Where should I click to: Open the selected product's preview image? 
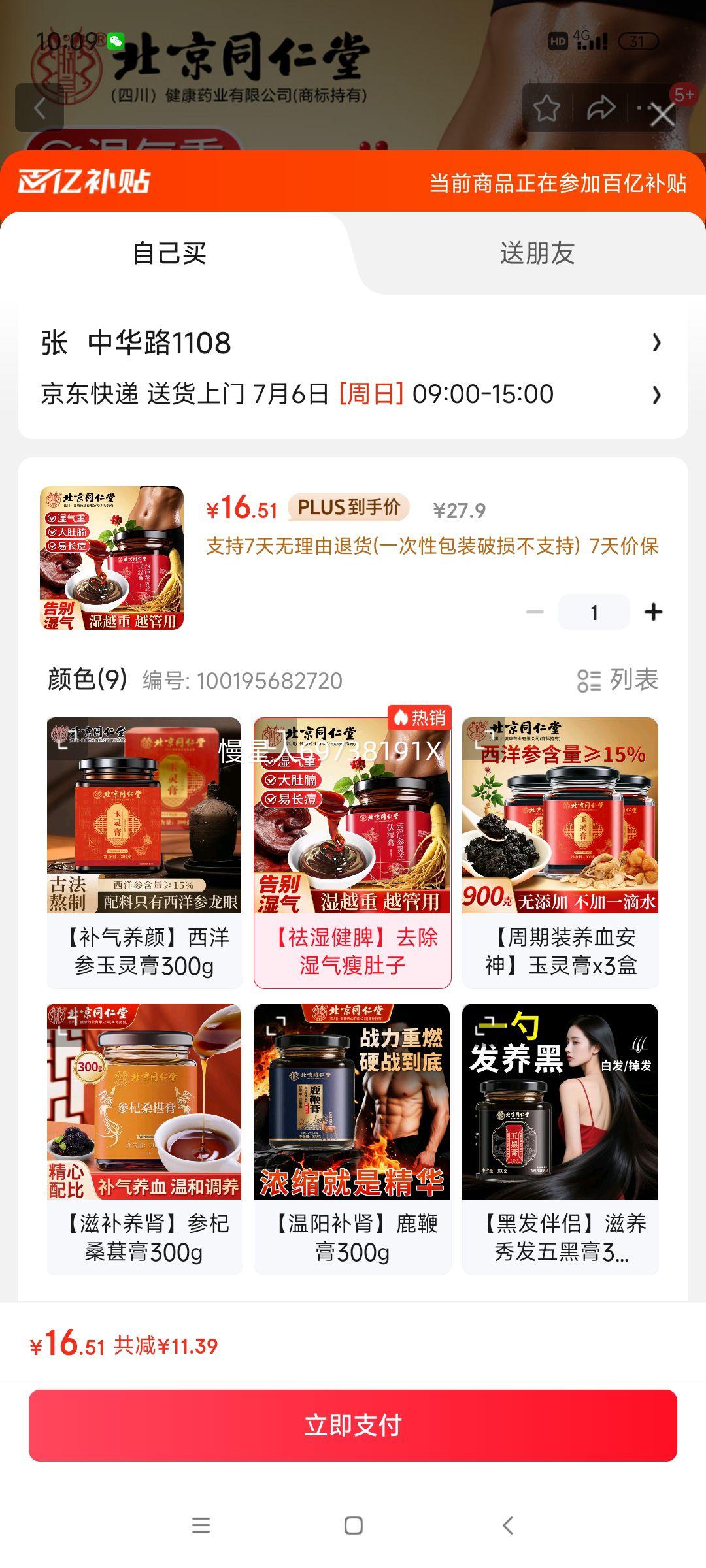coord(112,557)
